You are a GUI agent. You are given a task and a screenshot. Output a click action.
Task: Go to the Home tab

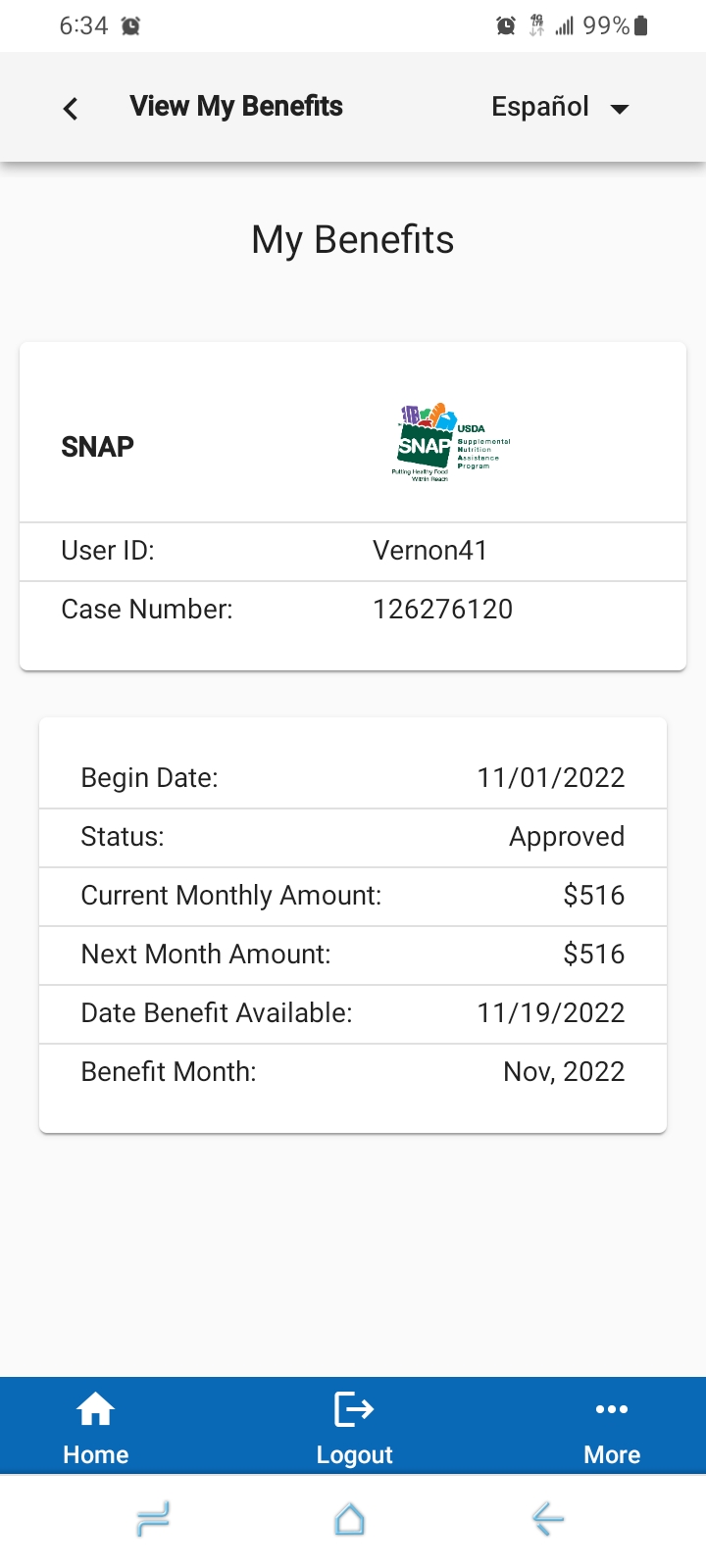[96, 1427]
